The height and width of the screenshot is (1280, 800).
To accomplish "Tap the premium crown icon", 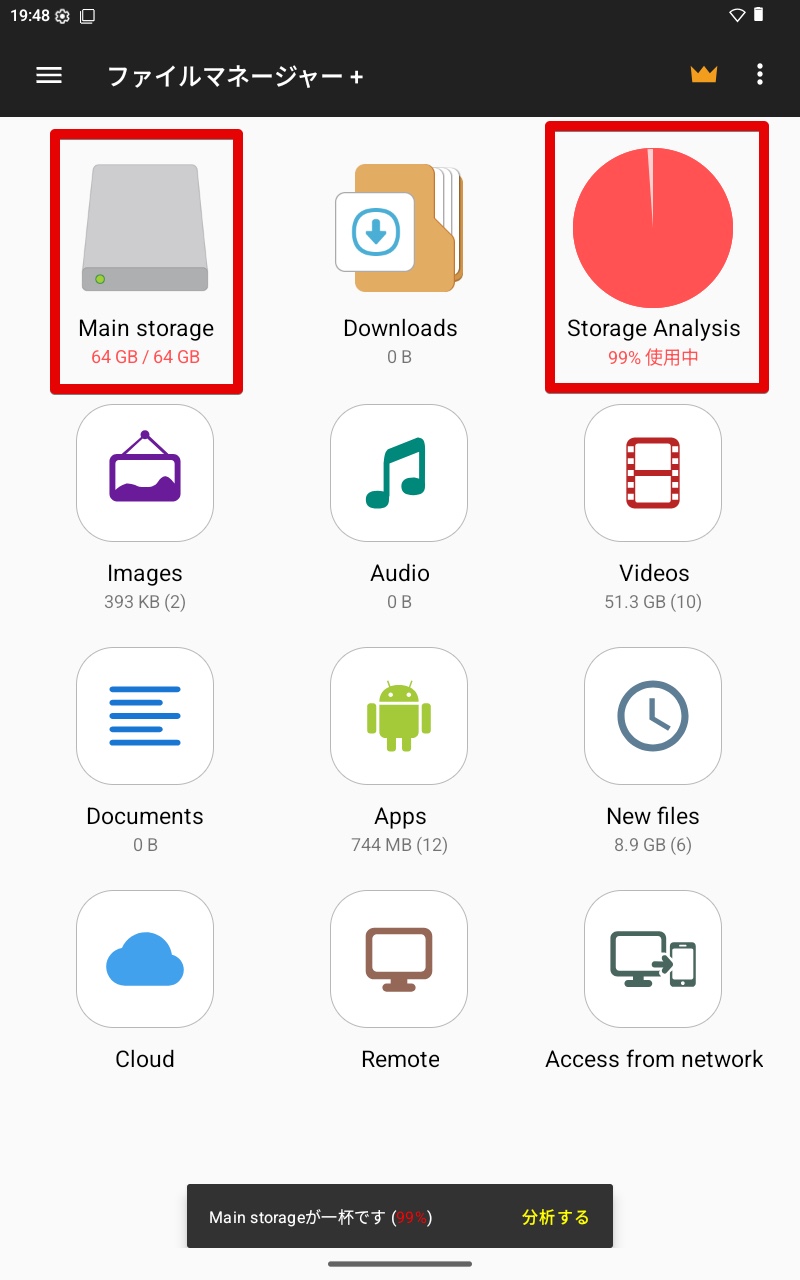I will coord(704,75).
